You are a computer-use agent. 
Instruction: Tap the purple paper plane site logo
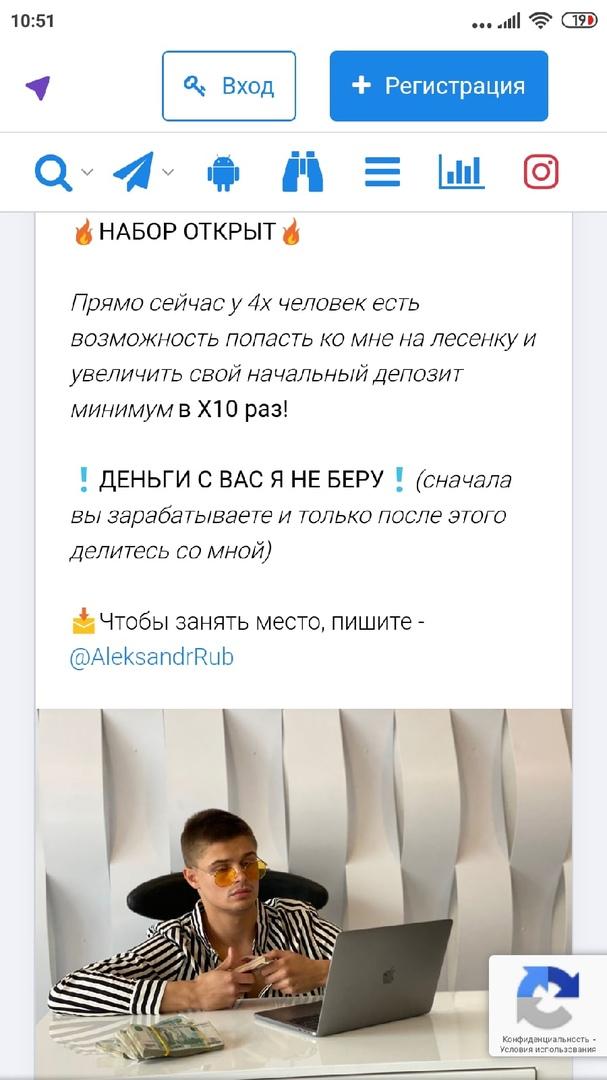coord(38,87)
